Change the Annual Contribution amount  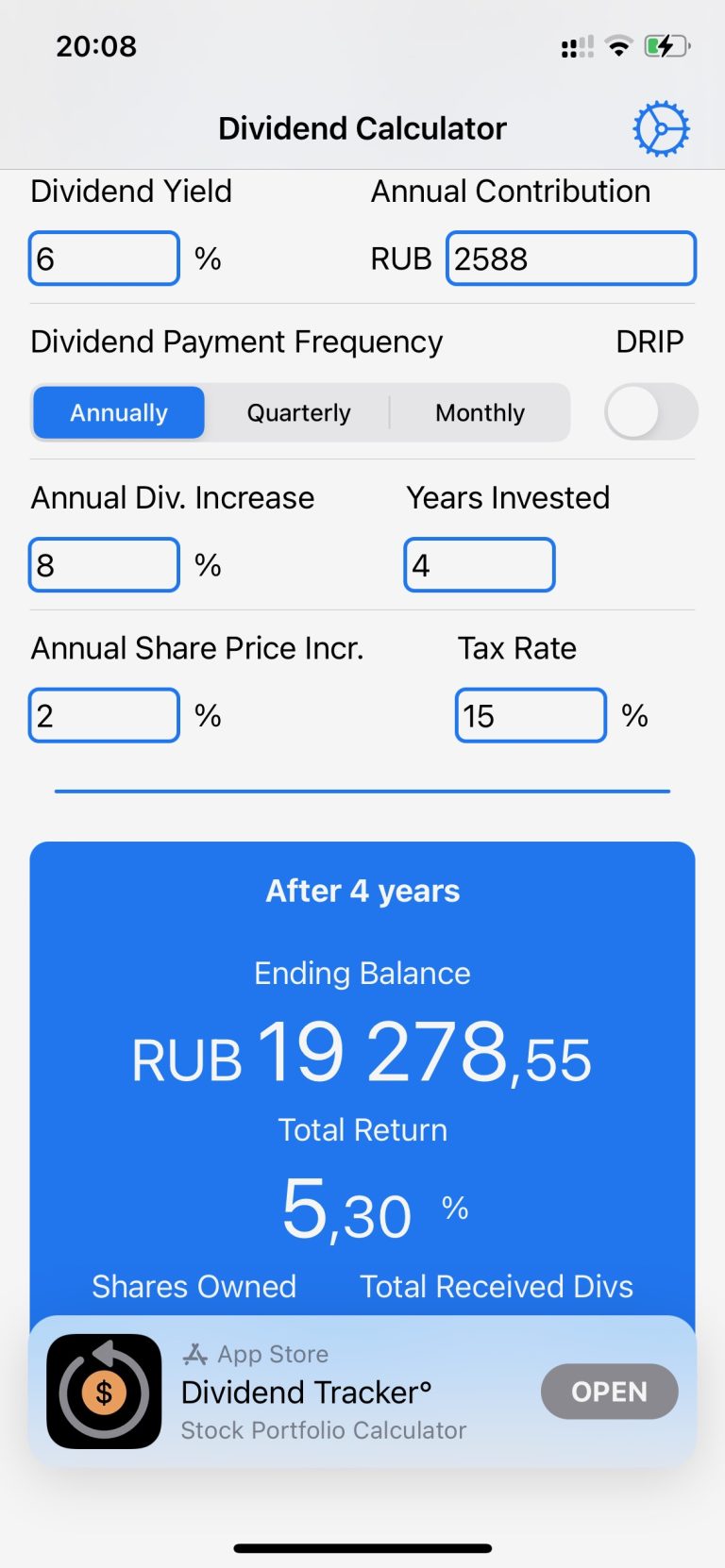click(x=570, y=259)
